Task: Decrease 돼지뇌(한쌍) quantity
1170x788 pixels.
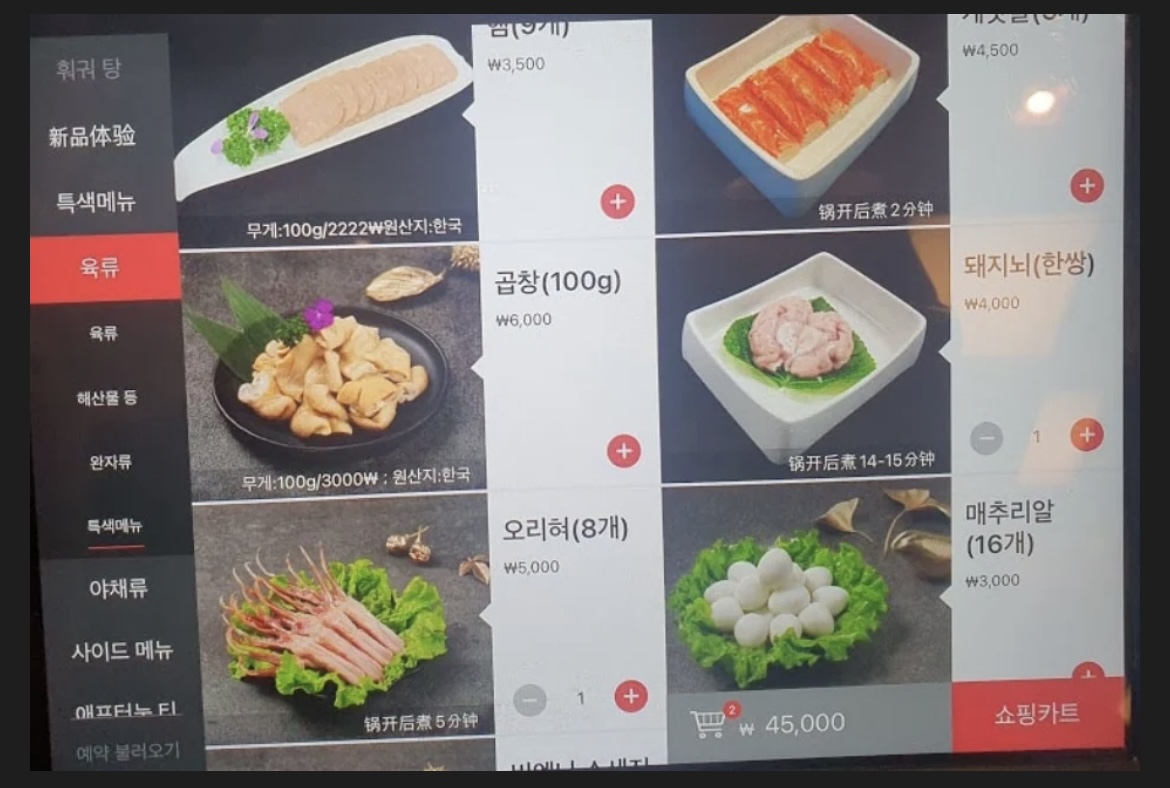Action: pos(986,437)
